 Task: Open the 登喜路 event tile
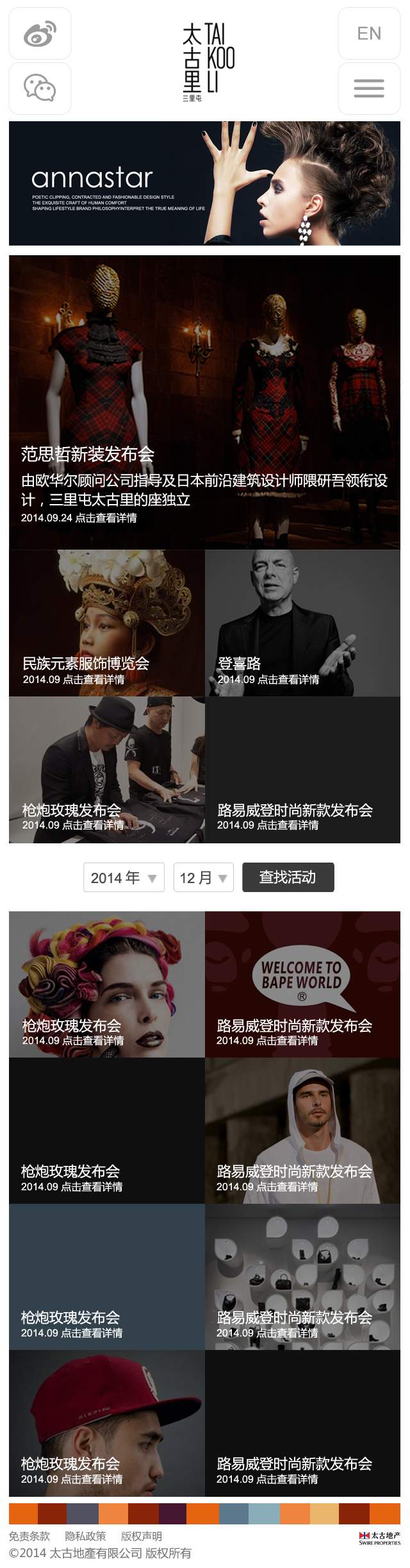click(x=302, y=623)
